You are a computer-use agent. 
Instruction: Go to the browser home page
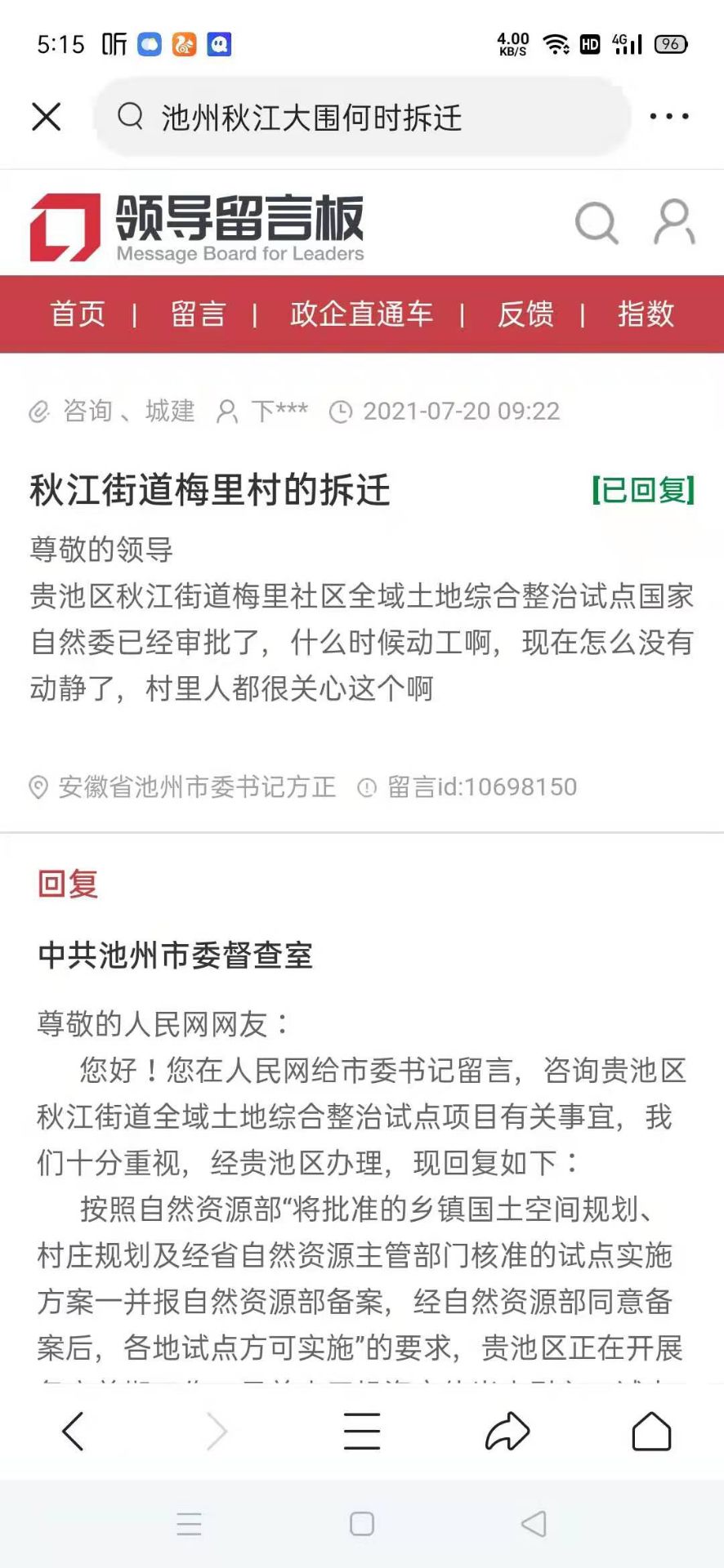651,1431
